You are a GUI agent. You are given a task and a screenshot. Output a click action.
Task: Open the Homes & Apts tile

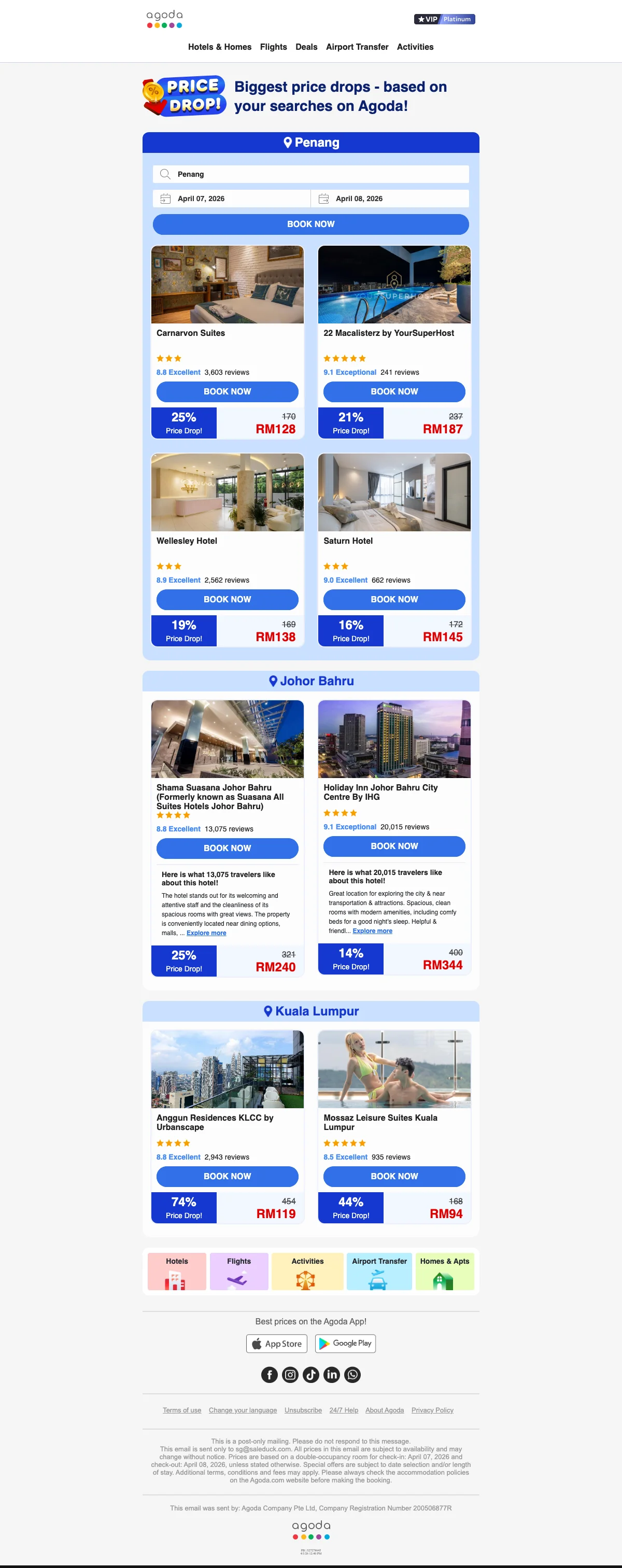(x=444, y=1271)
